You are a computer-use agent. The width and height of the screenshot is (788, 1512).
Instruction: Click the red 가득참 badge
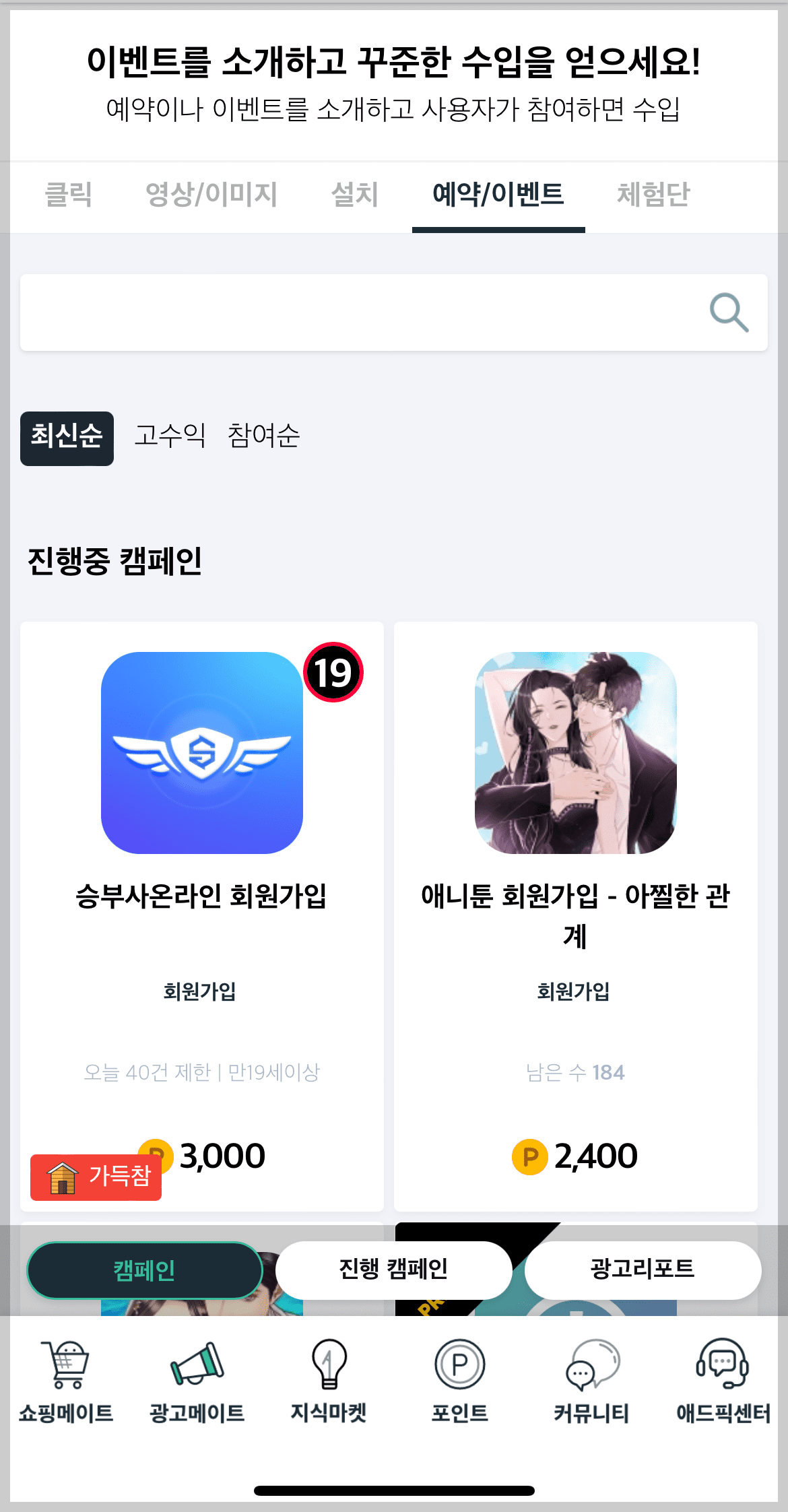(x=95, y=1171)
